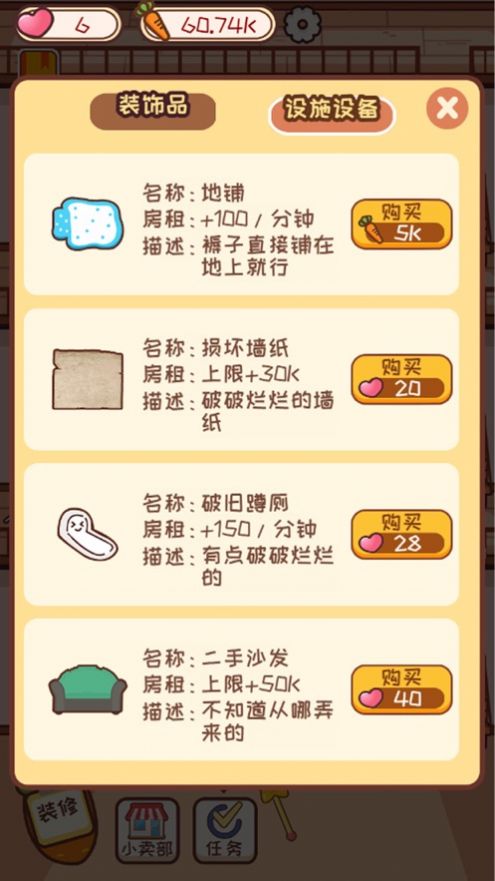Purchase 二手沙发 for 40 hearts
Viewport: 495px width, 881px height.
(x=402, y=689)
